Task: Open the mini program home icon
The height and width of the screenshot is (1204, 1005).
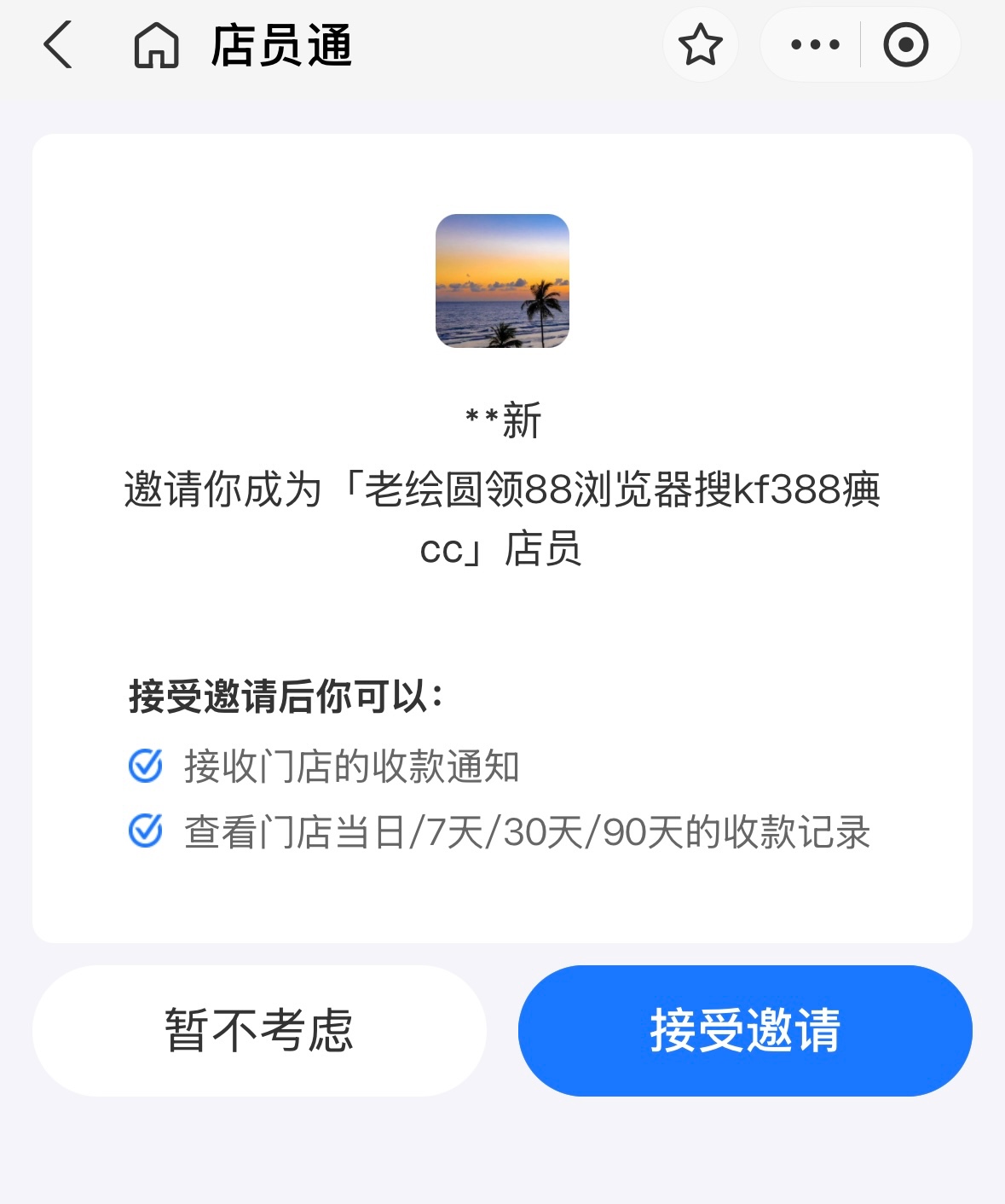Action: (x=156, y=45)
